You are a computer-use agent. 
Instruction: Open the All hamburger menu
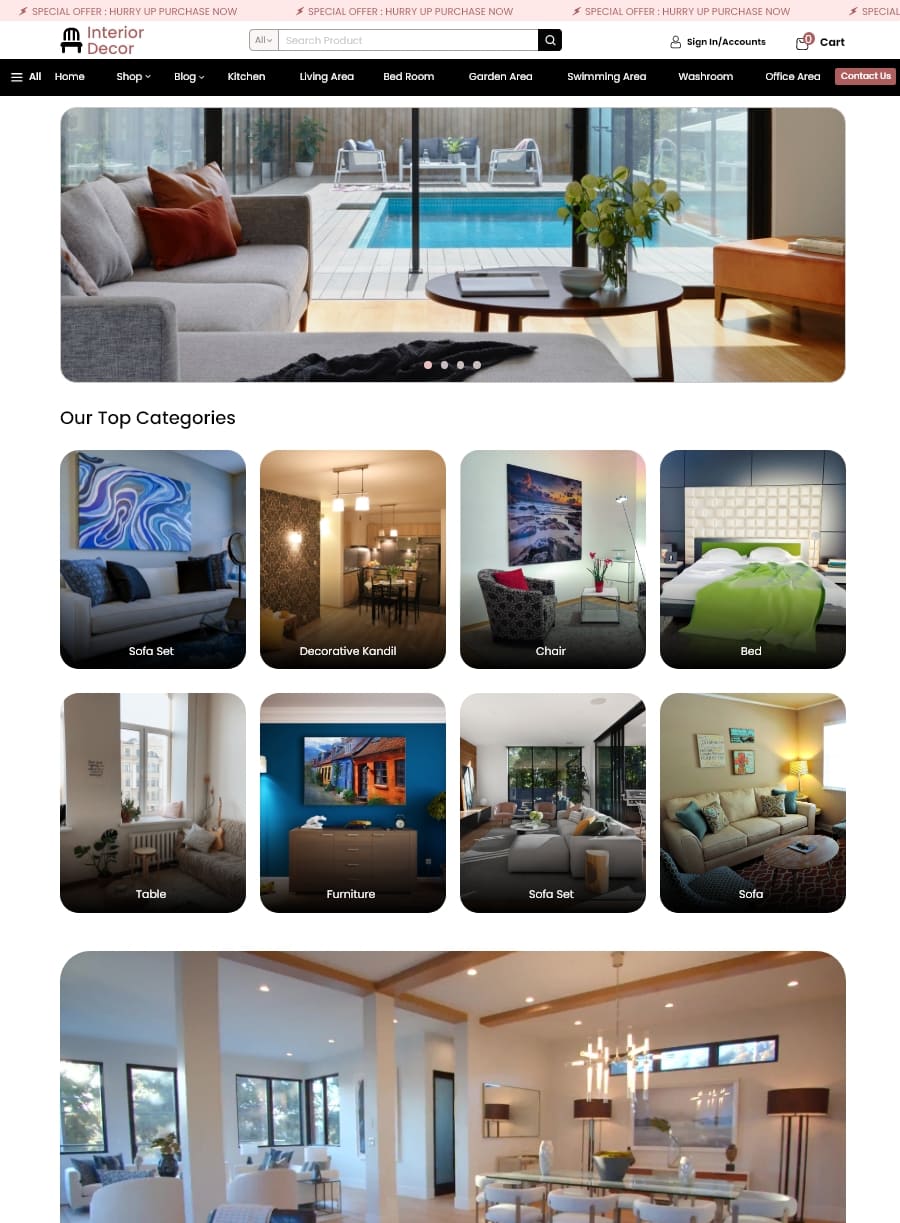point(26,77)
